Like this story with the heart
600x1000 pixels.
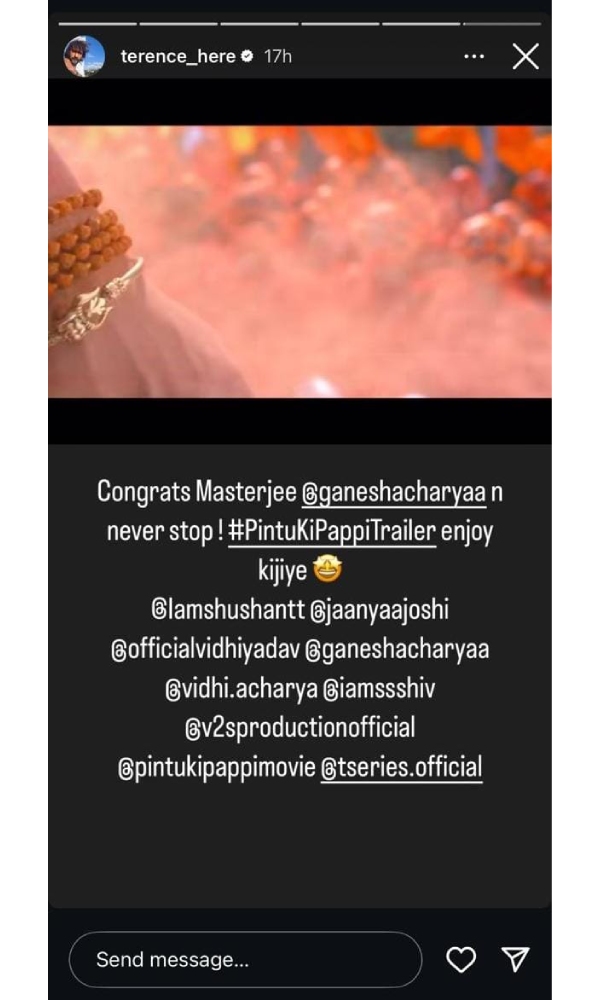461,960
